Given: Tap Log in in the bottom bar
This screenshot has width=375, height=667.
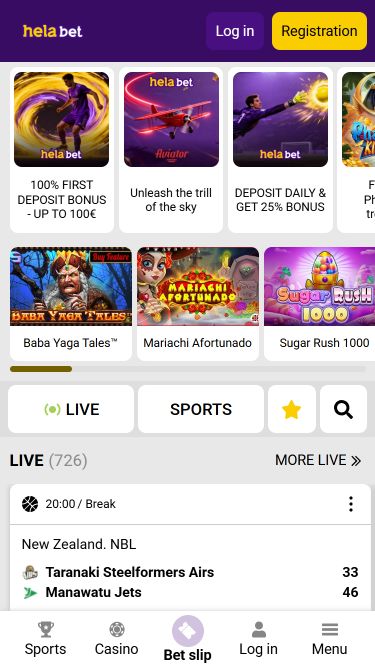Looking at the screenshot, I should point(259,638).
